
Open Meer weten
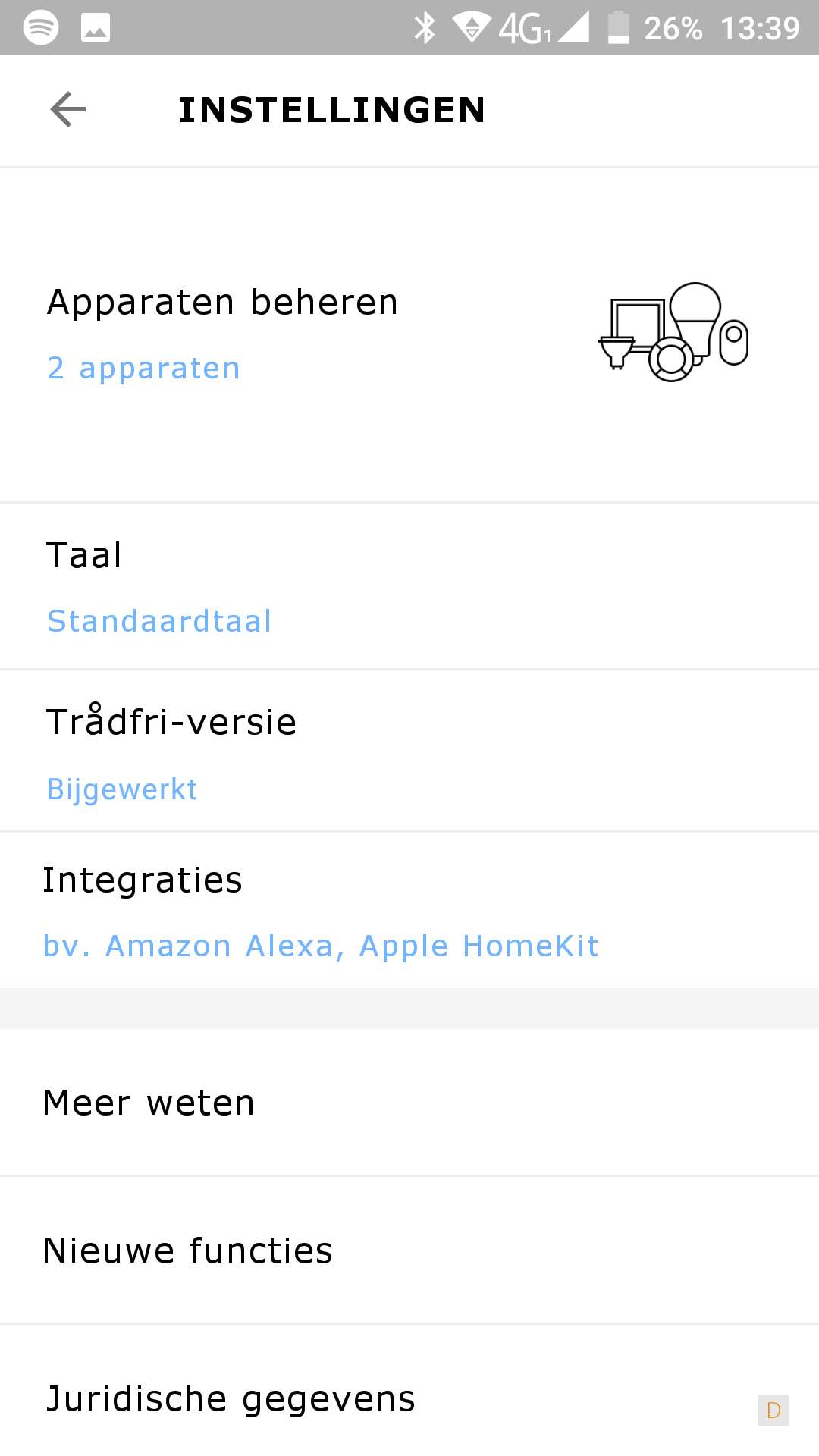[149, 1103]
